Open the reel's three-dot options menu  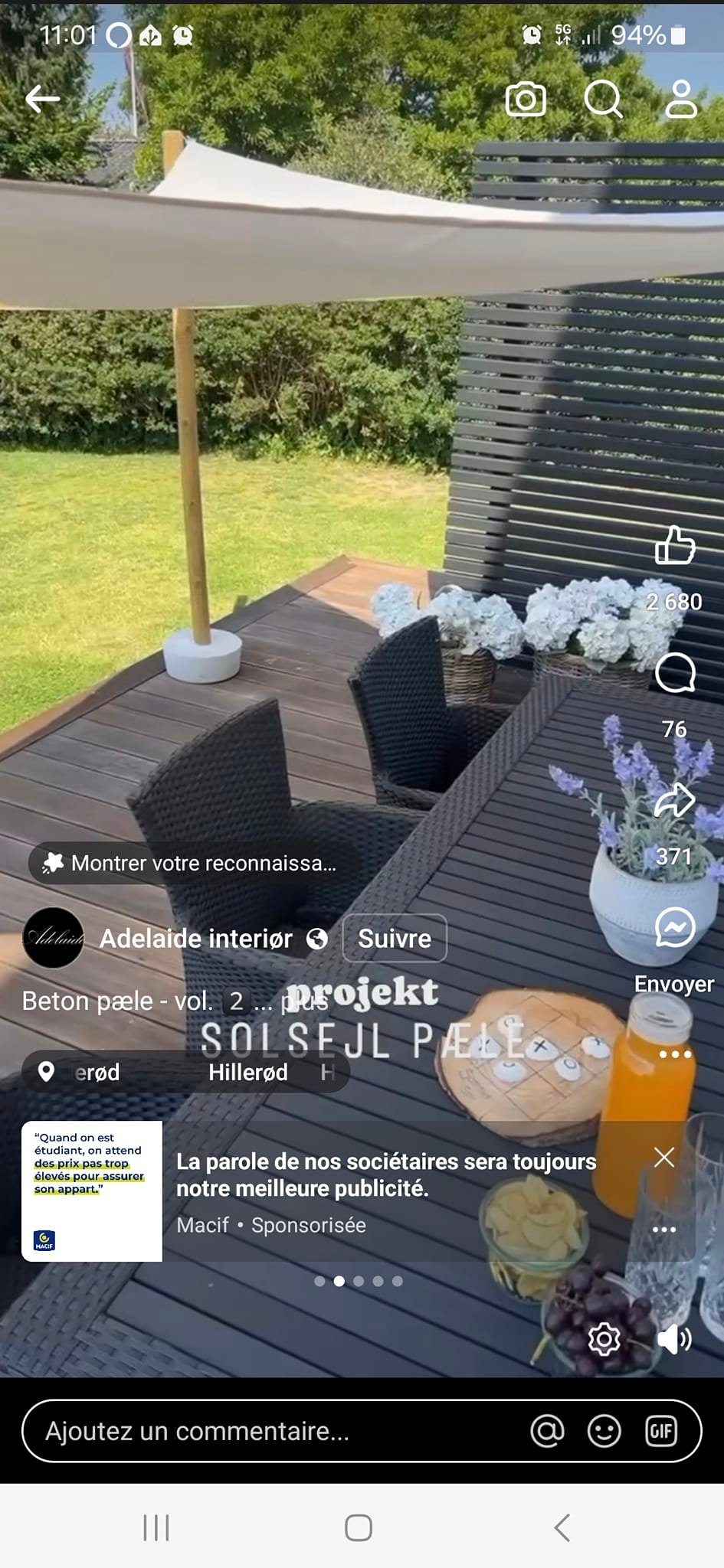point(675,1054)
